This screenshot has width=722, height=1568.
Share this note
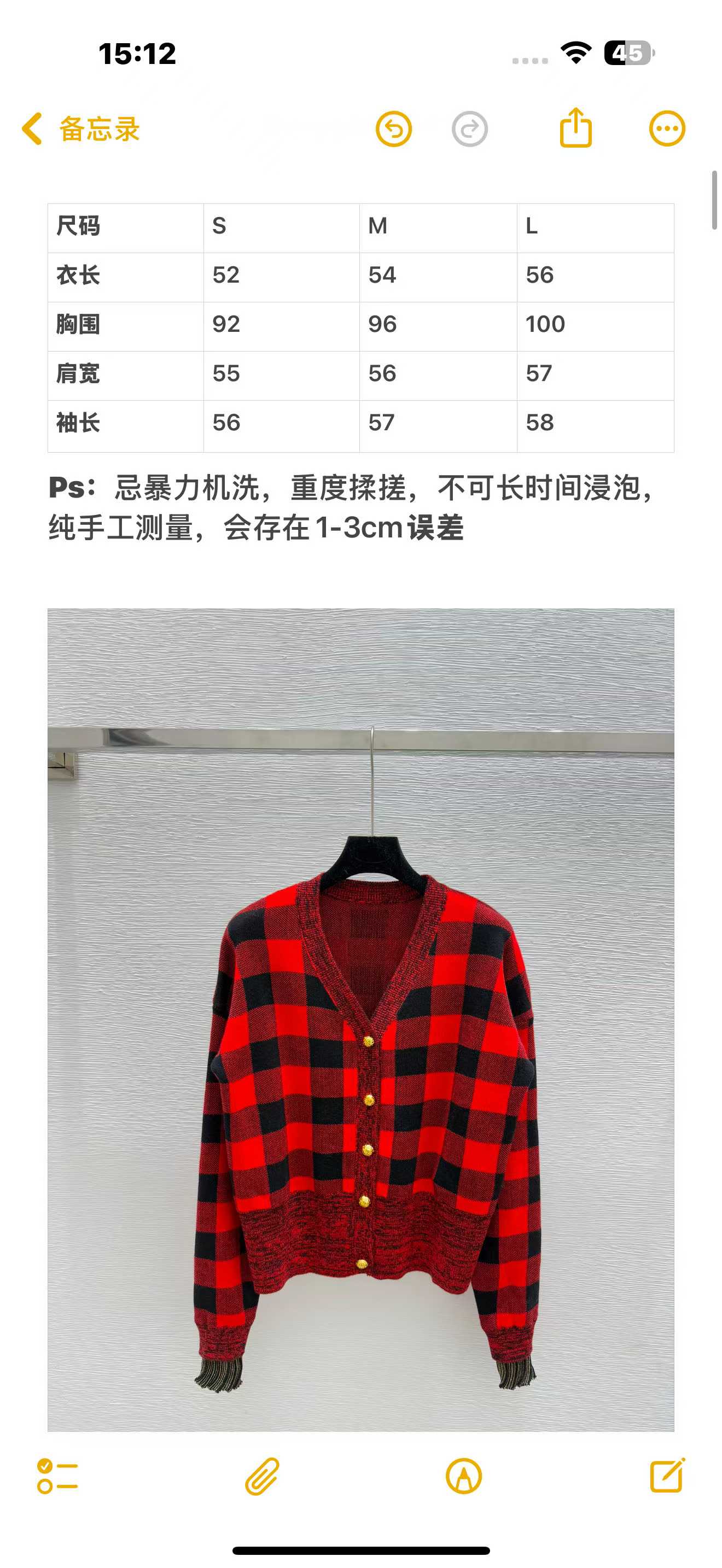(x=575, y=128)
